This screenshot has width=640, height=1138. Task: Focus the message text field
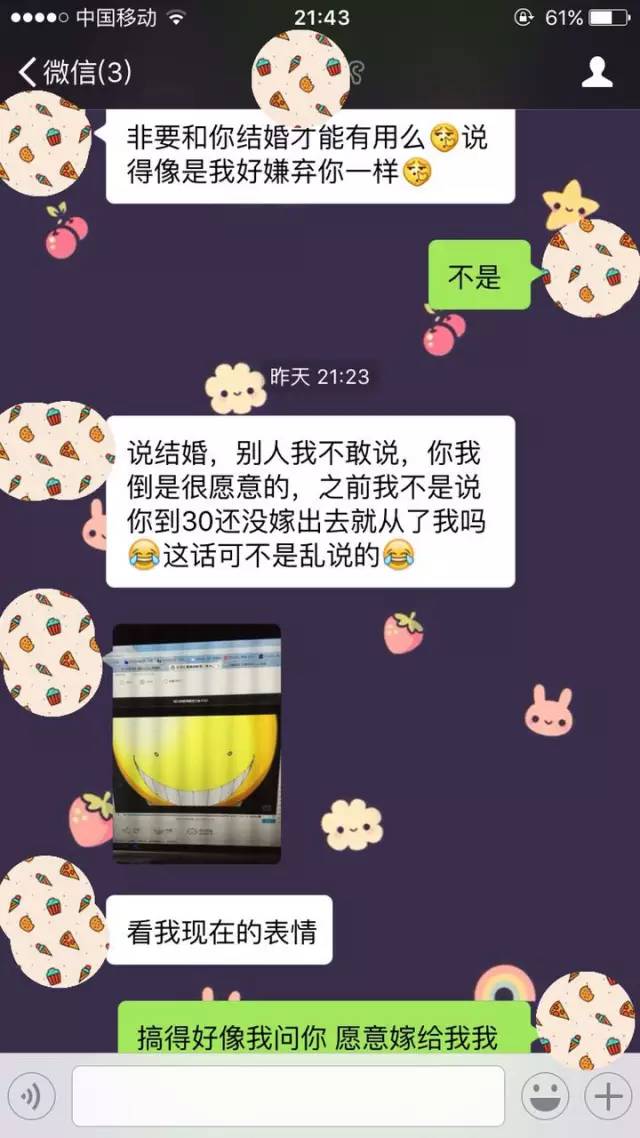point(288,1097)
